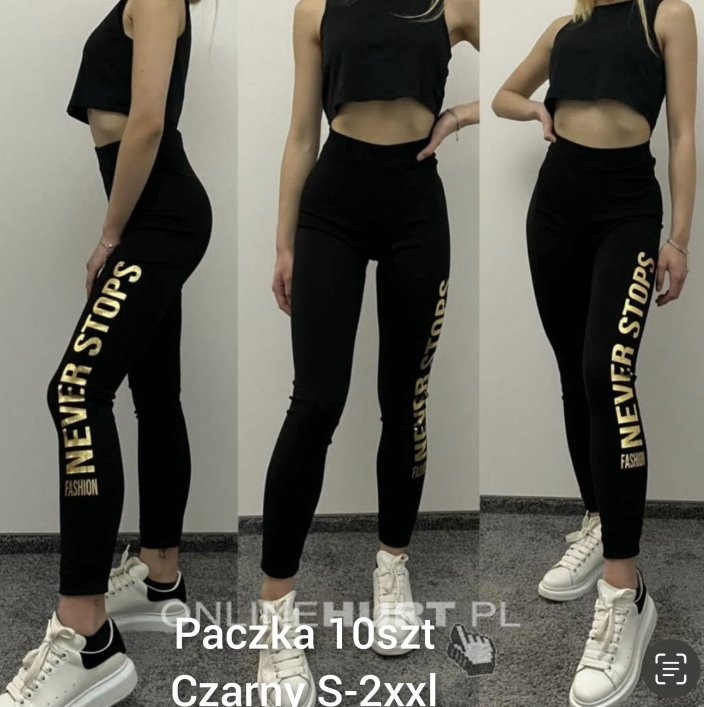Tap the scan text icon button

coord(670,668)
